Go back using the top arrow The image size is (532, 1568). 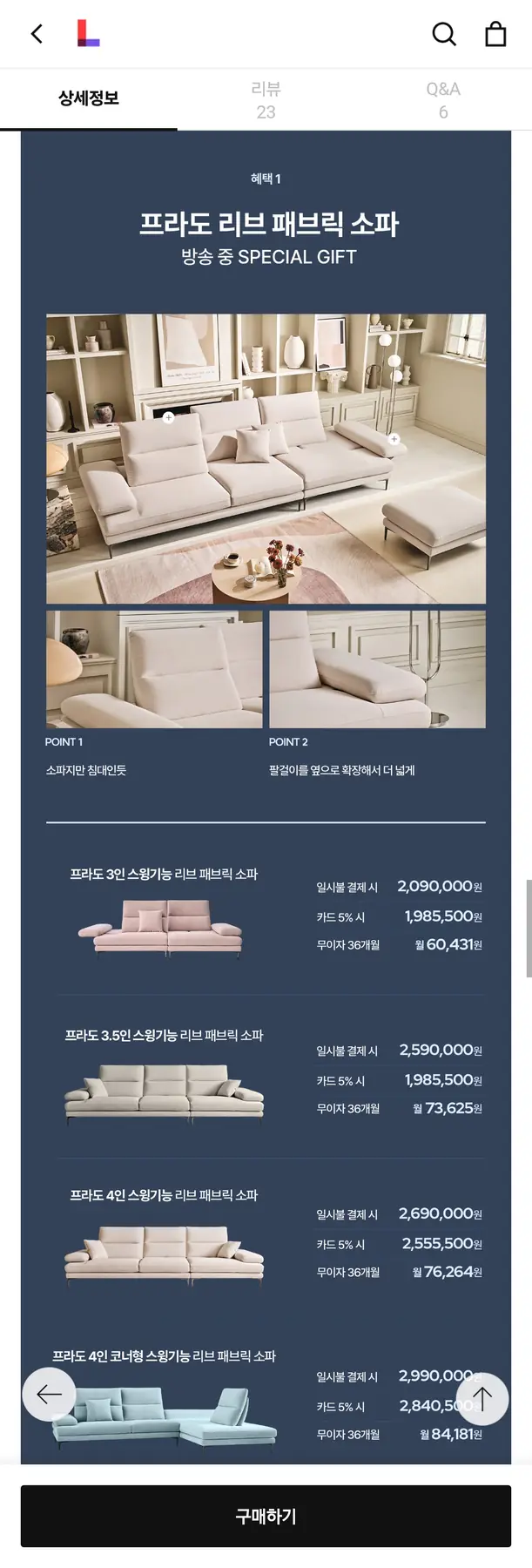(37, 34)
